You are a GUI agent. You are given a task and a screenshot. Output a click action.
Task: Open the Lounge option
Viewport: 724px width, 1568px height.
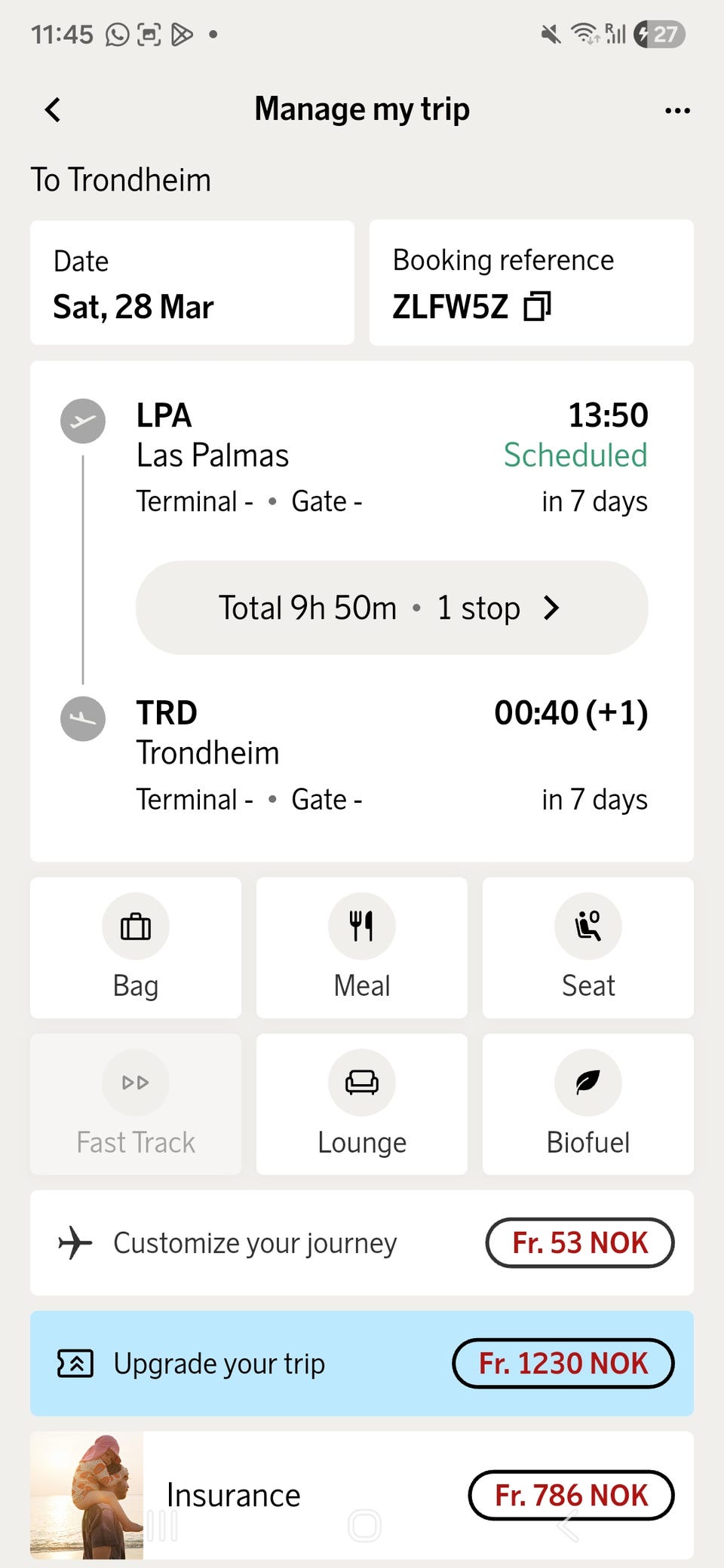coord(362,1104)
